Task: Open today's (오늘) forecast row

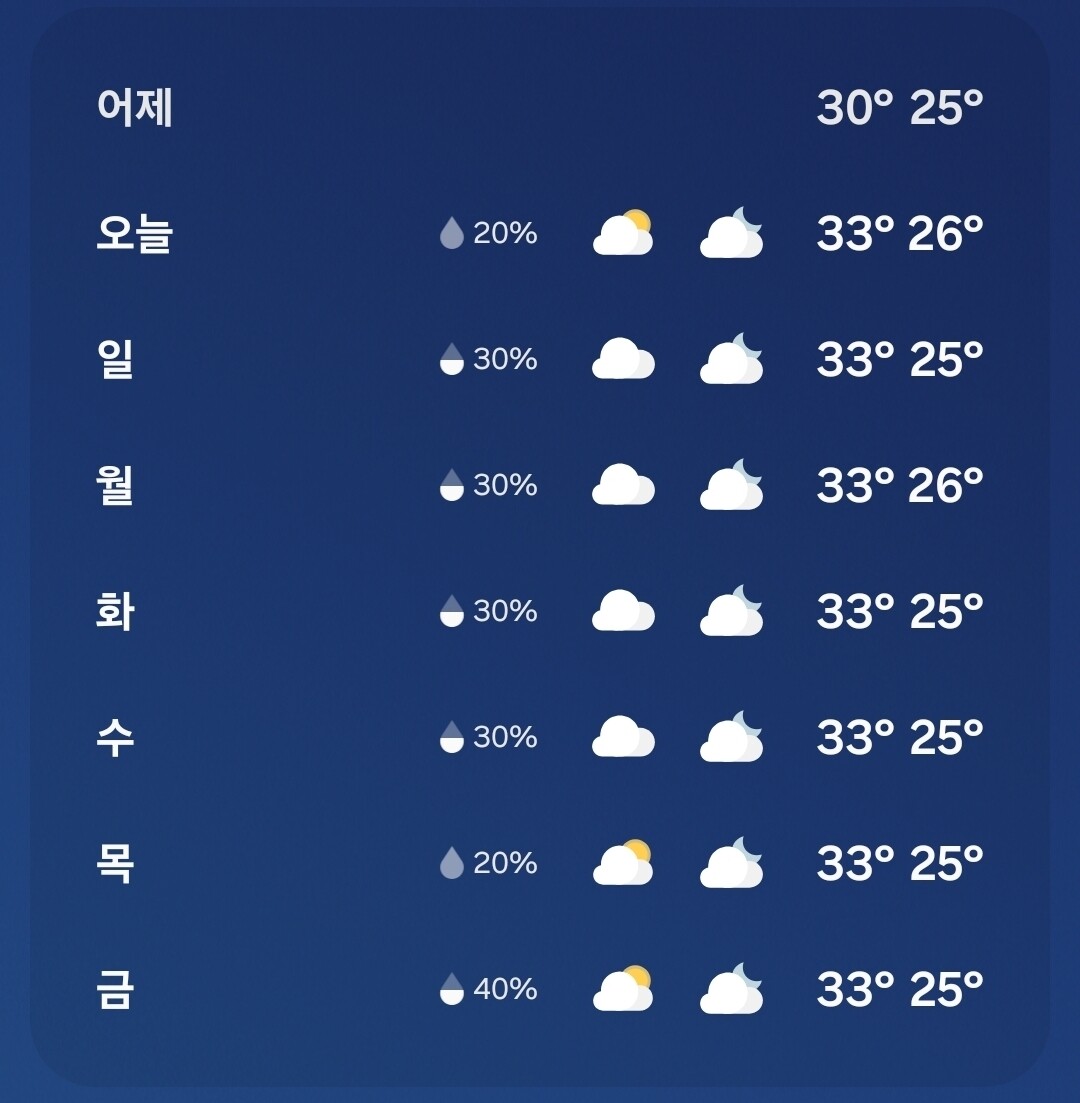Action: (540, 233)
